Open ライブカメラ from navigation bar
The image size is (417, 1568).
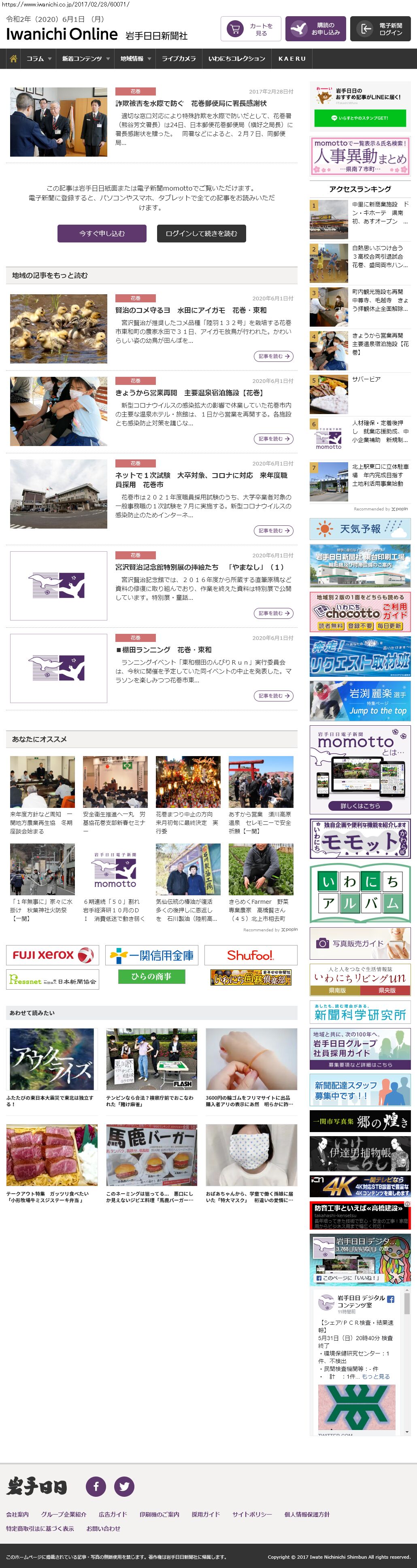click(x=179, y=59)
